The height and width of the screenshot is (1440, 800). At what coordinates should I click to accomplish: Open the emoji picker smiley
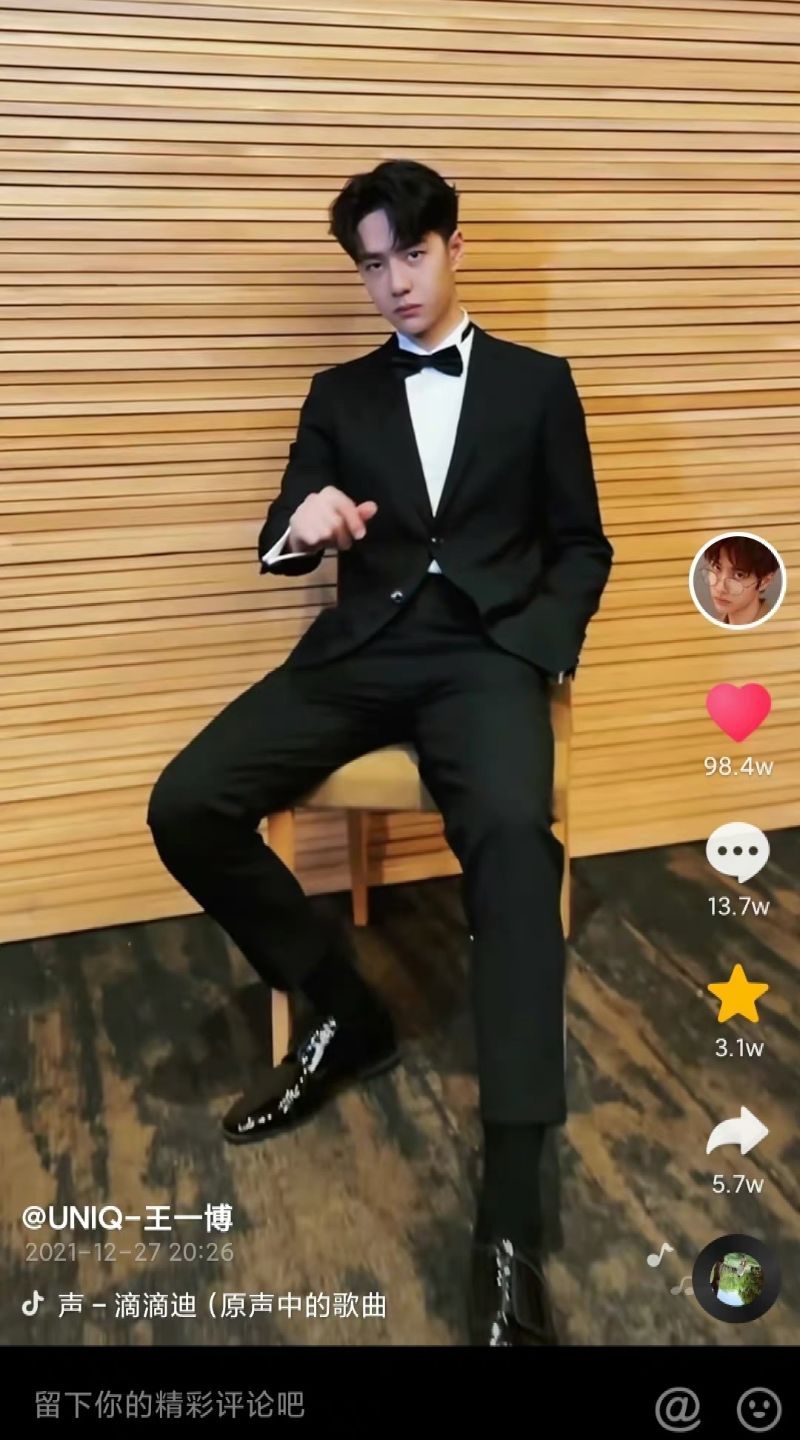pos(759,1408)
